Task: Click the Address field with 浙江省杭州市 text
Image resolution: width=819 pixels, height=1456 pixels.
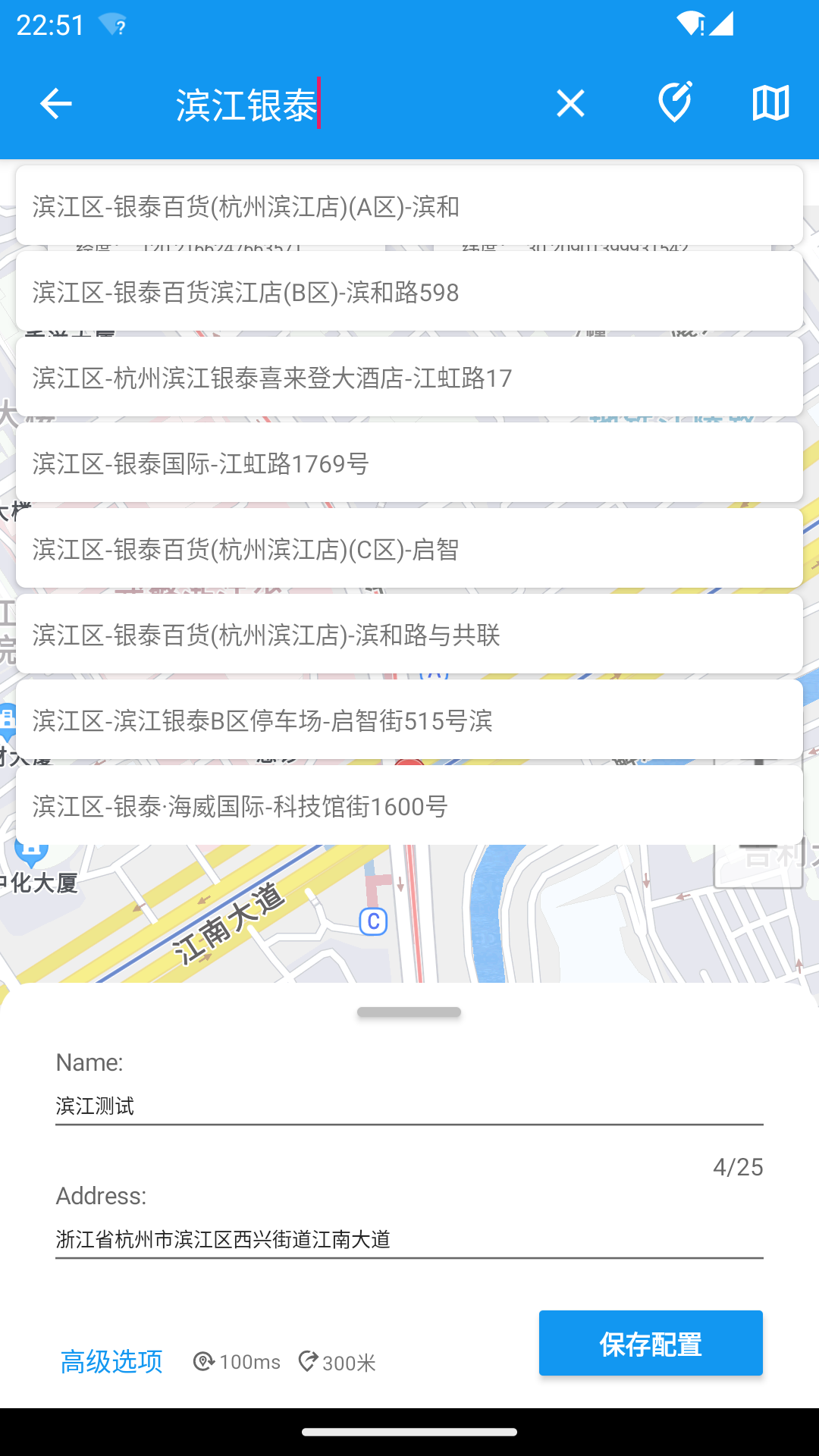Action: 409,1239
